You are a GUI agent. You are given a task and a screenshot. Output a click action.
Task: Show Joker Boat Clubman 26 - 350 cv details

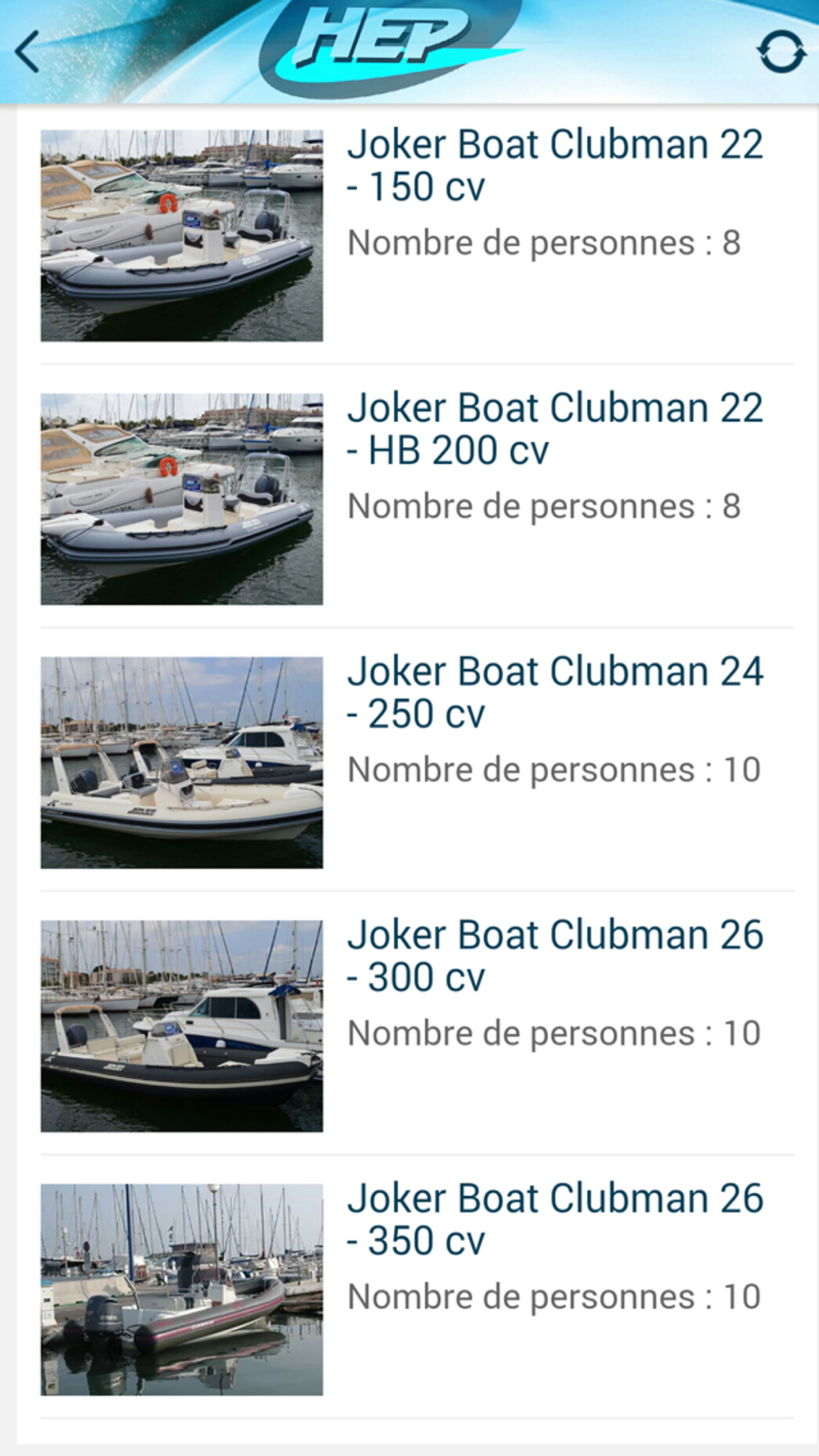click(554, 1221)
